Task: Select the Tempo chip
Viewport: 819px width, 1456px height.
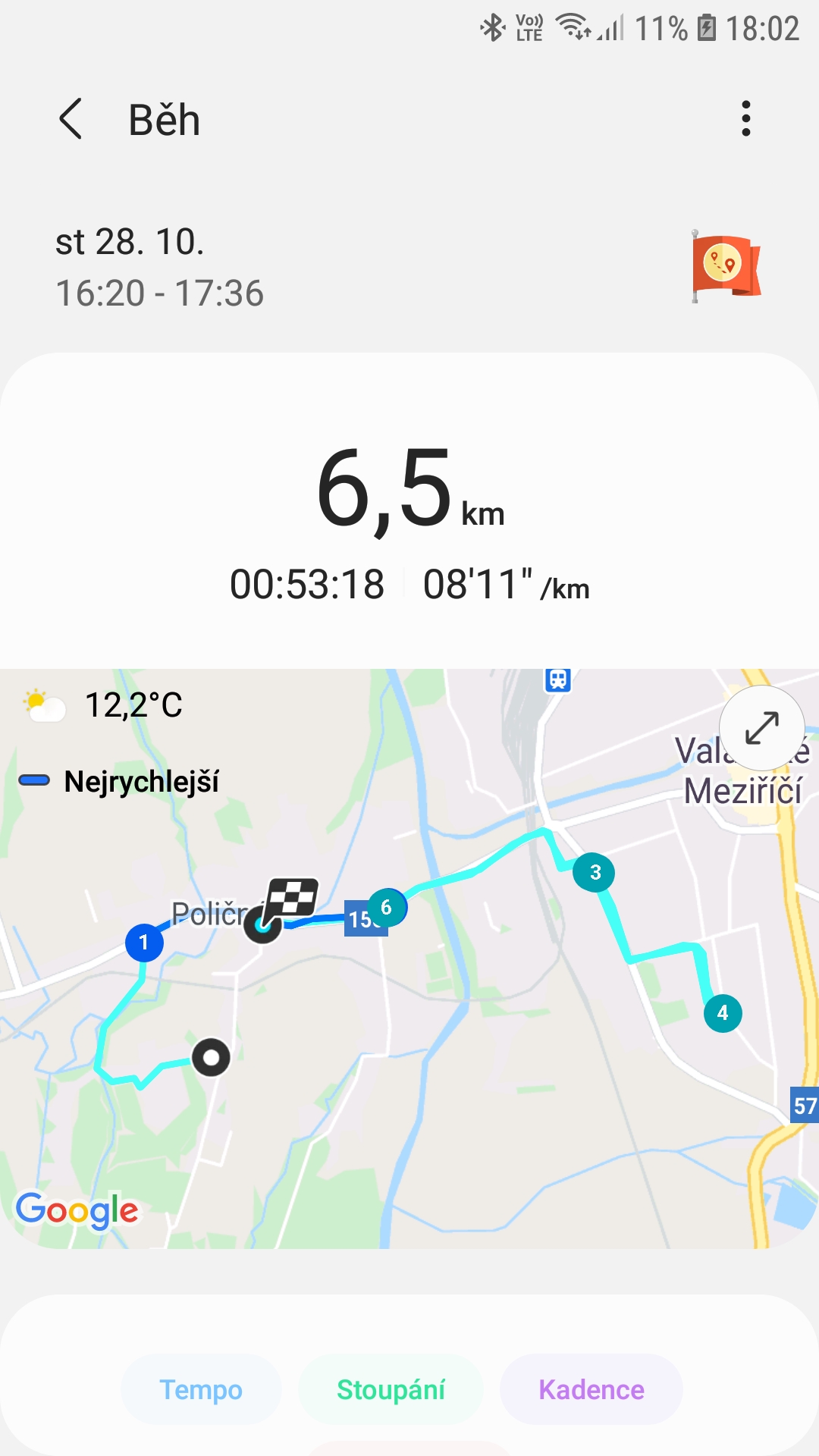Action: pyautogui.click(x=201, y=1389)
